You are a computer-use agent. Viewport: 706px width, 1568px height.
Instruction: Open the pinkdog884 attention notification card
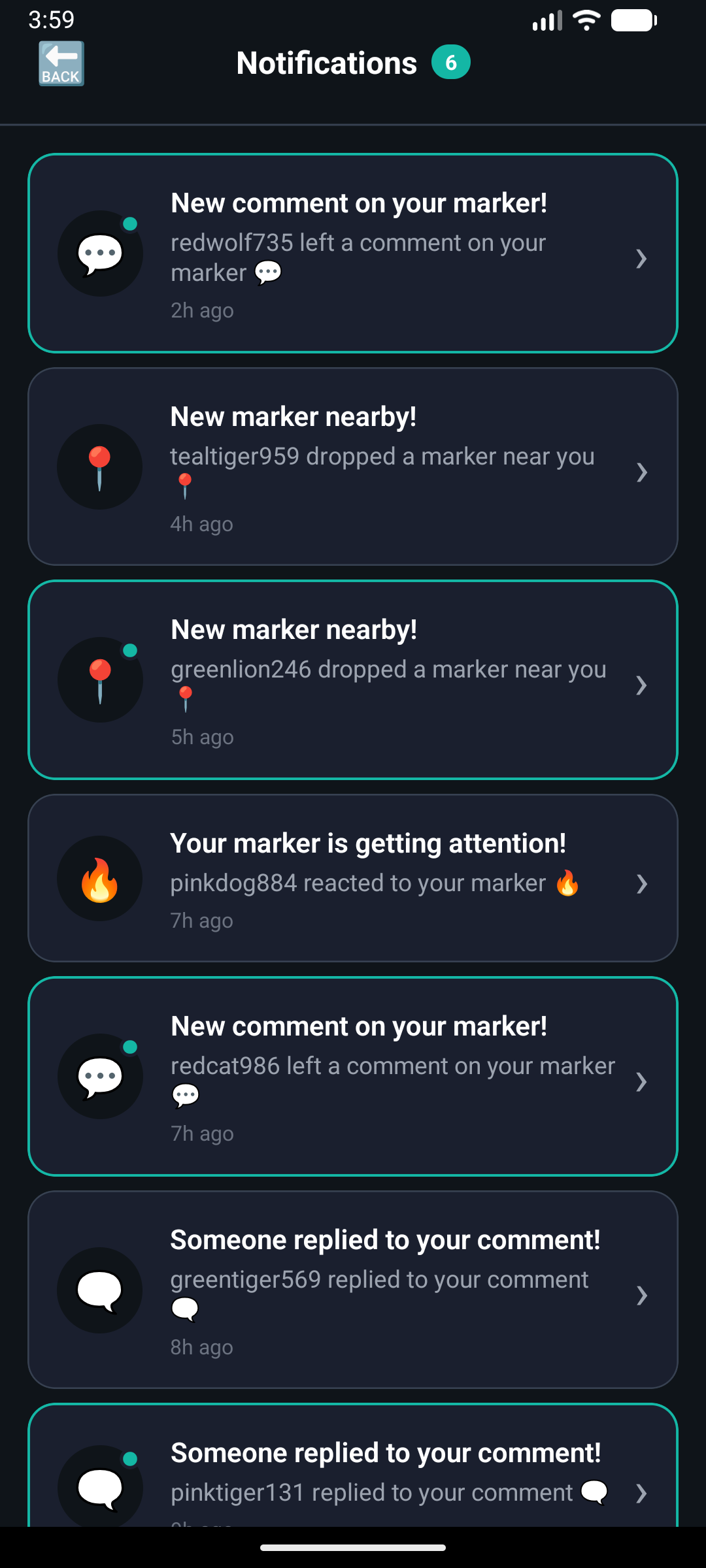click(x=353, y=879)
